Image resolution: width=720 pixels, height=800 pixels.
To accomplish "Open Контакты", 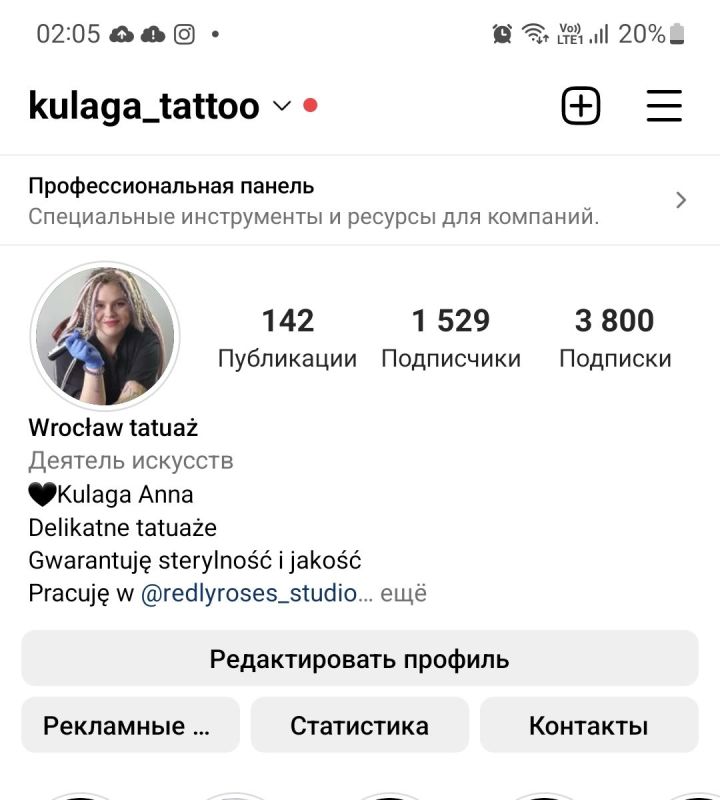I will pos(588,724).
